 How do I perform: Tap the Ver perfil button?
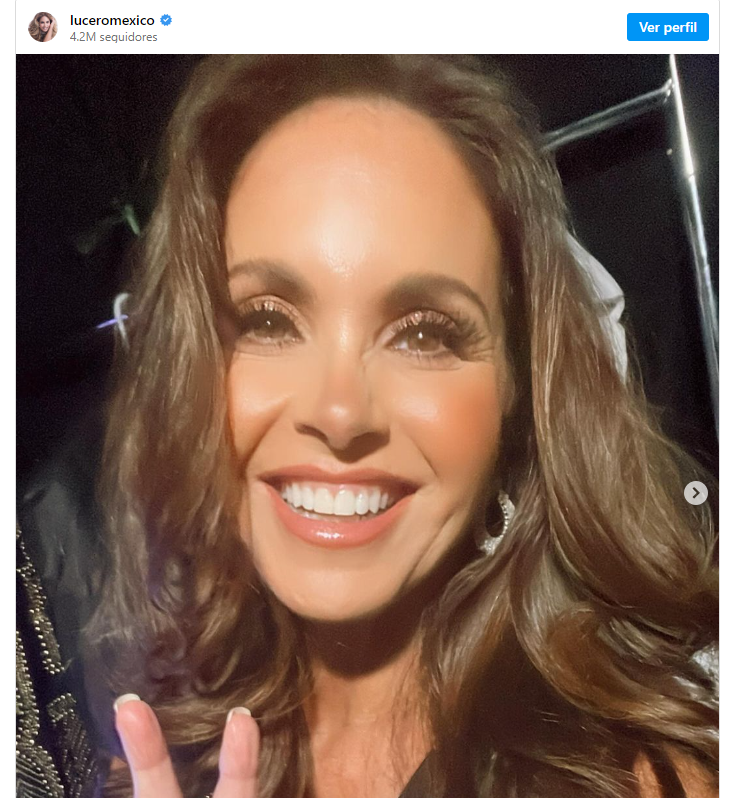(667, 27)
